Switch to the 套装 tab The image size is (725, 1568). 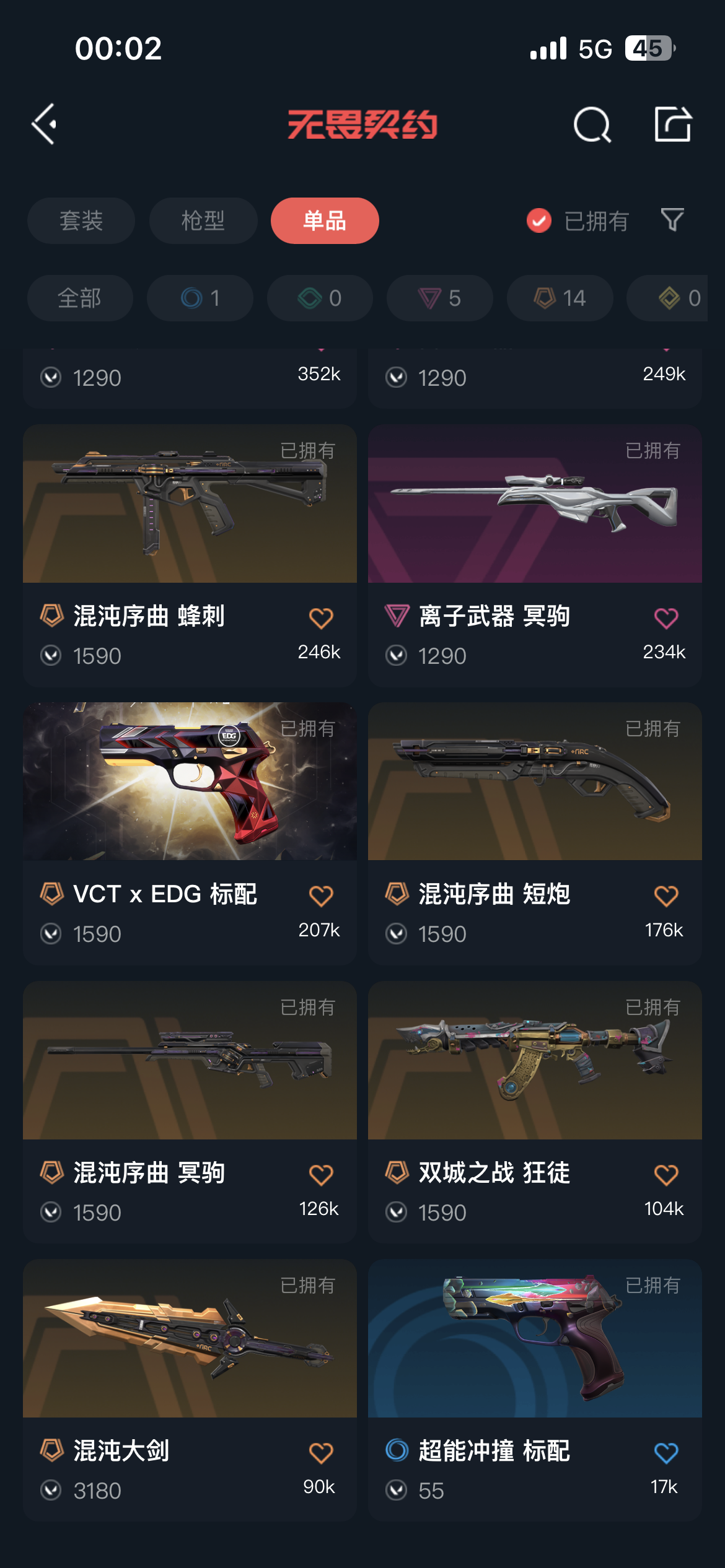[x=81, y=221]
